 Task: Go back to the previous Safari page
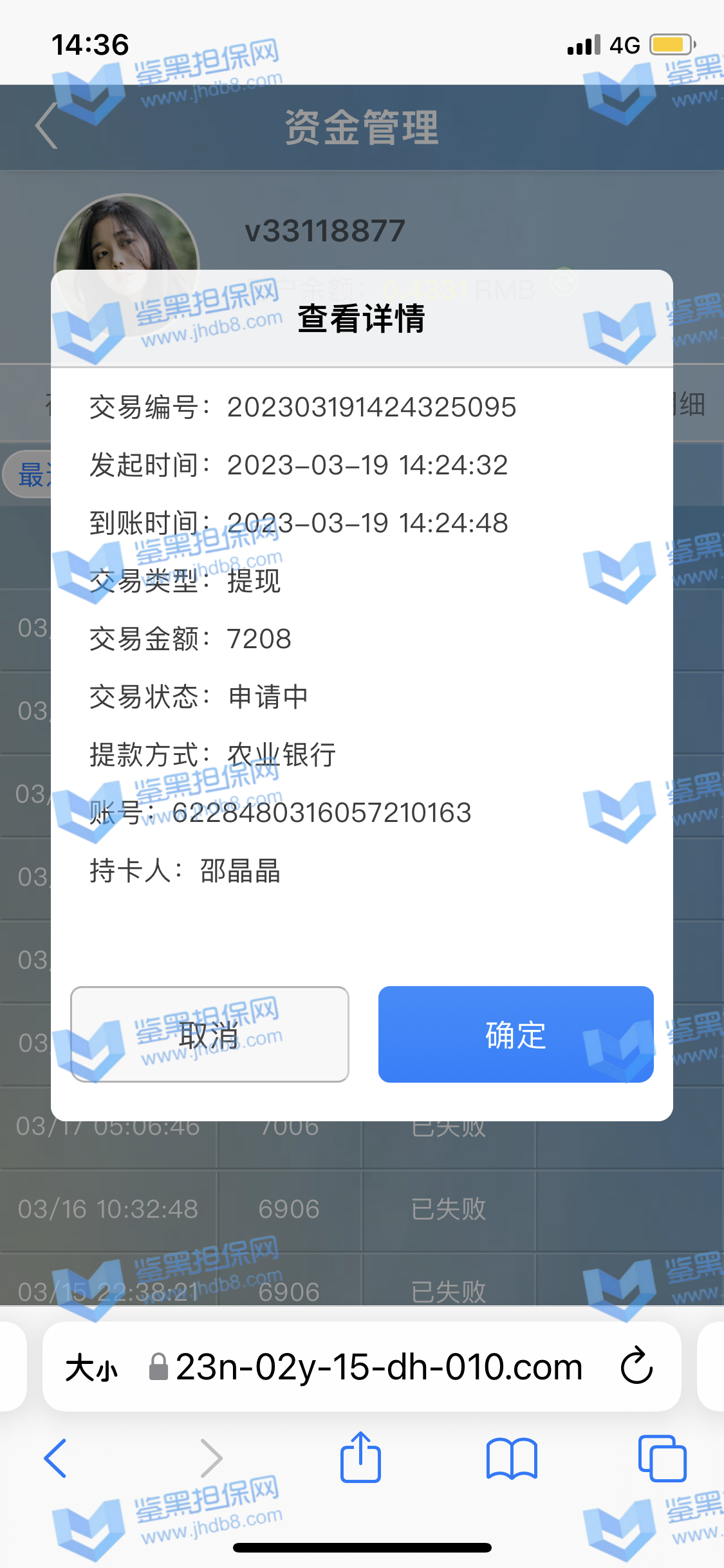click(x=55, y=1459)
